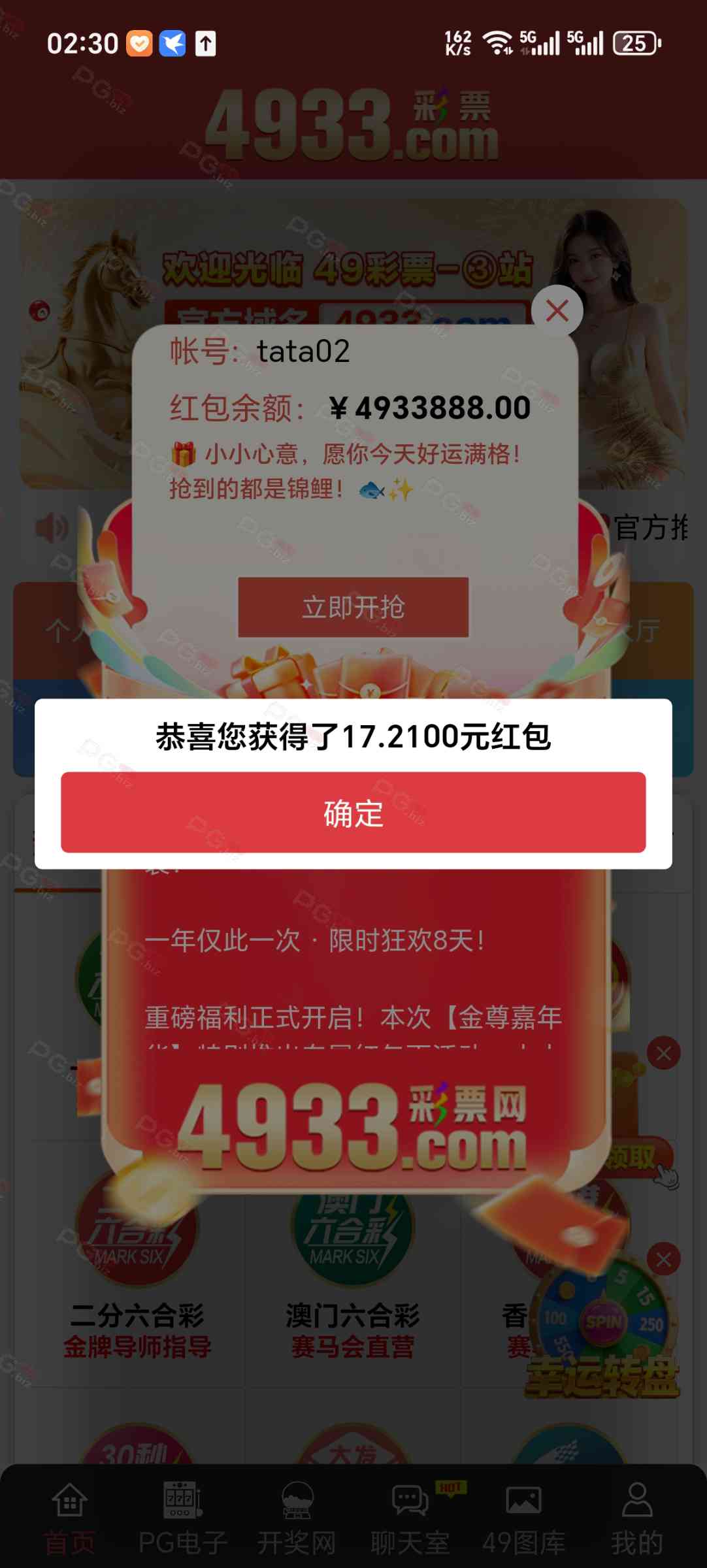Switch to the PG电子 tab
This screenshot has height=1568, width=707.
pyautogui.click(x=182, y=1517)
